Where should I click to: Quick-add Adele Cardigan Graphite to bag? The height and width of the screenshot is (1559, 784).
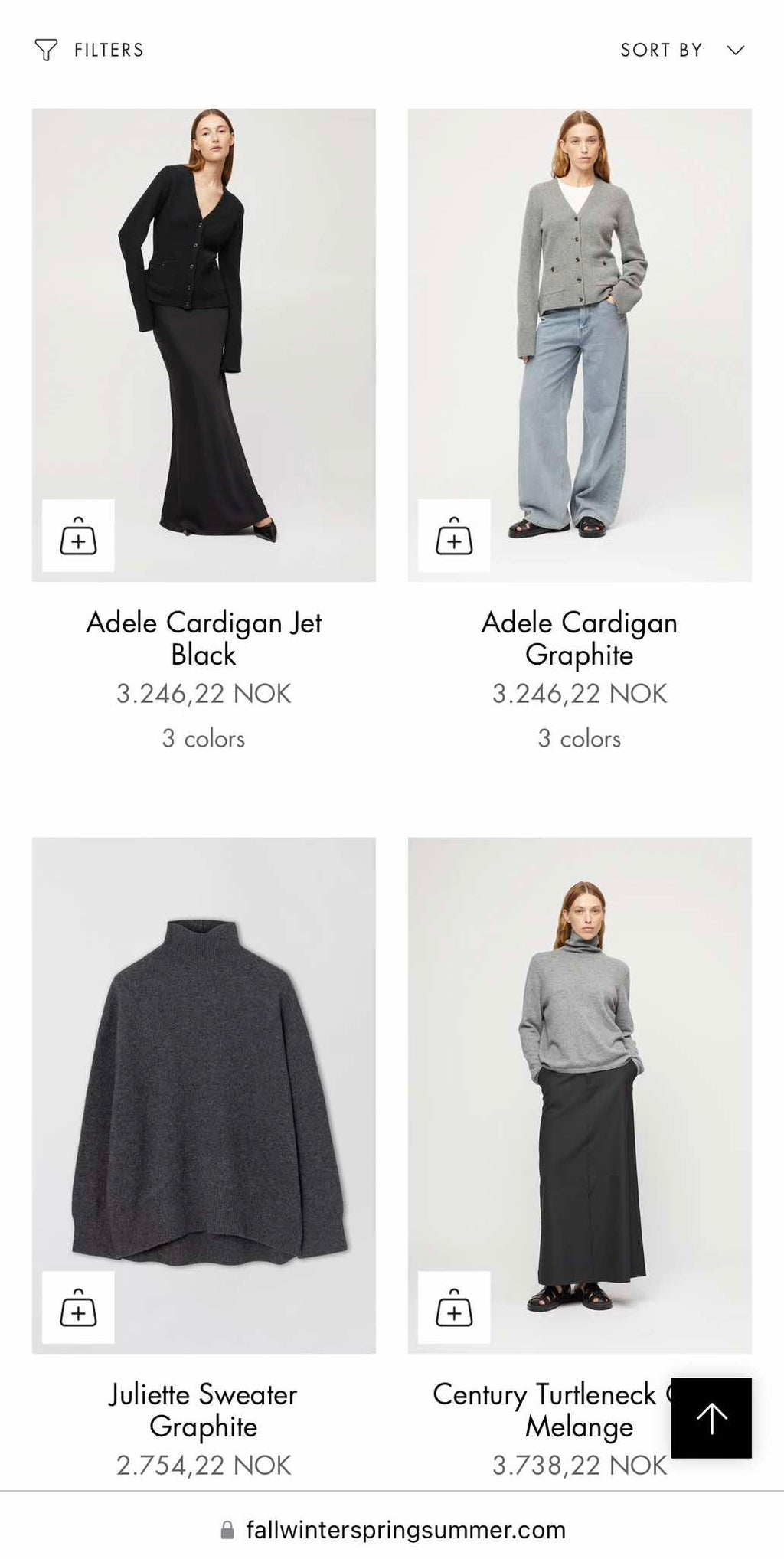454,535
